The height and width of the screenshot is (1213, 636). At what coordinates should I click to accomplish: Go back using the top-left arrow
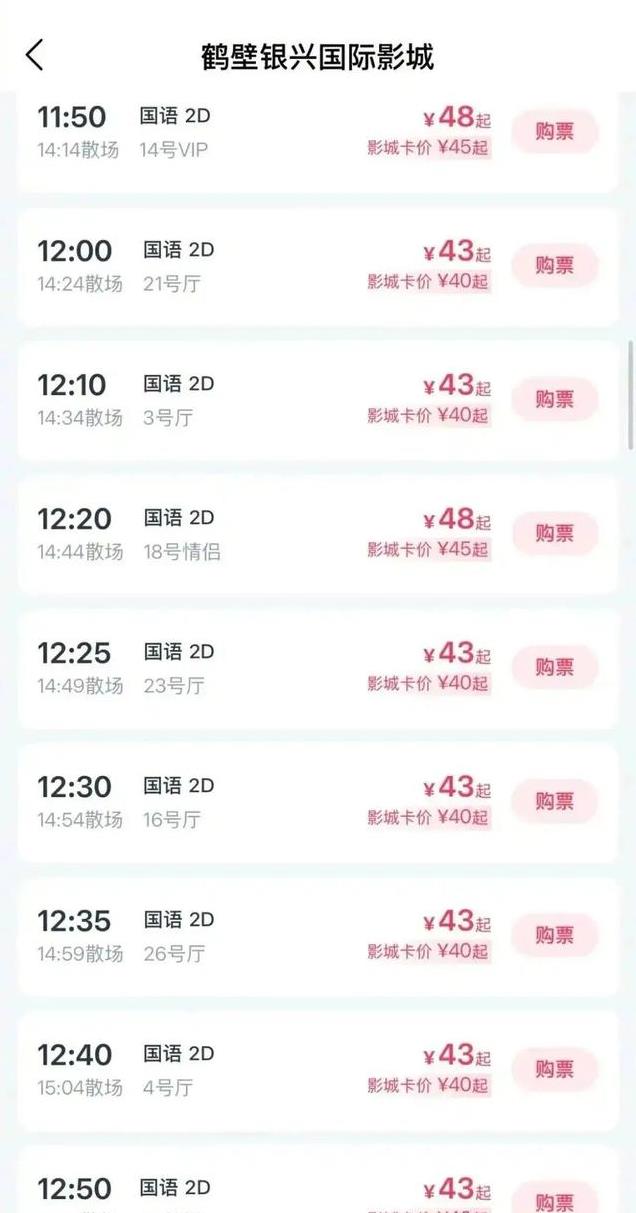[35, 55]
